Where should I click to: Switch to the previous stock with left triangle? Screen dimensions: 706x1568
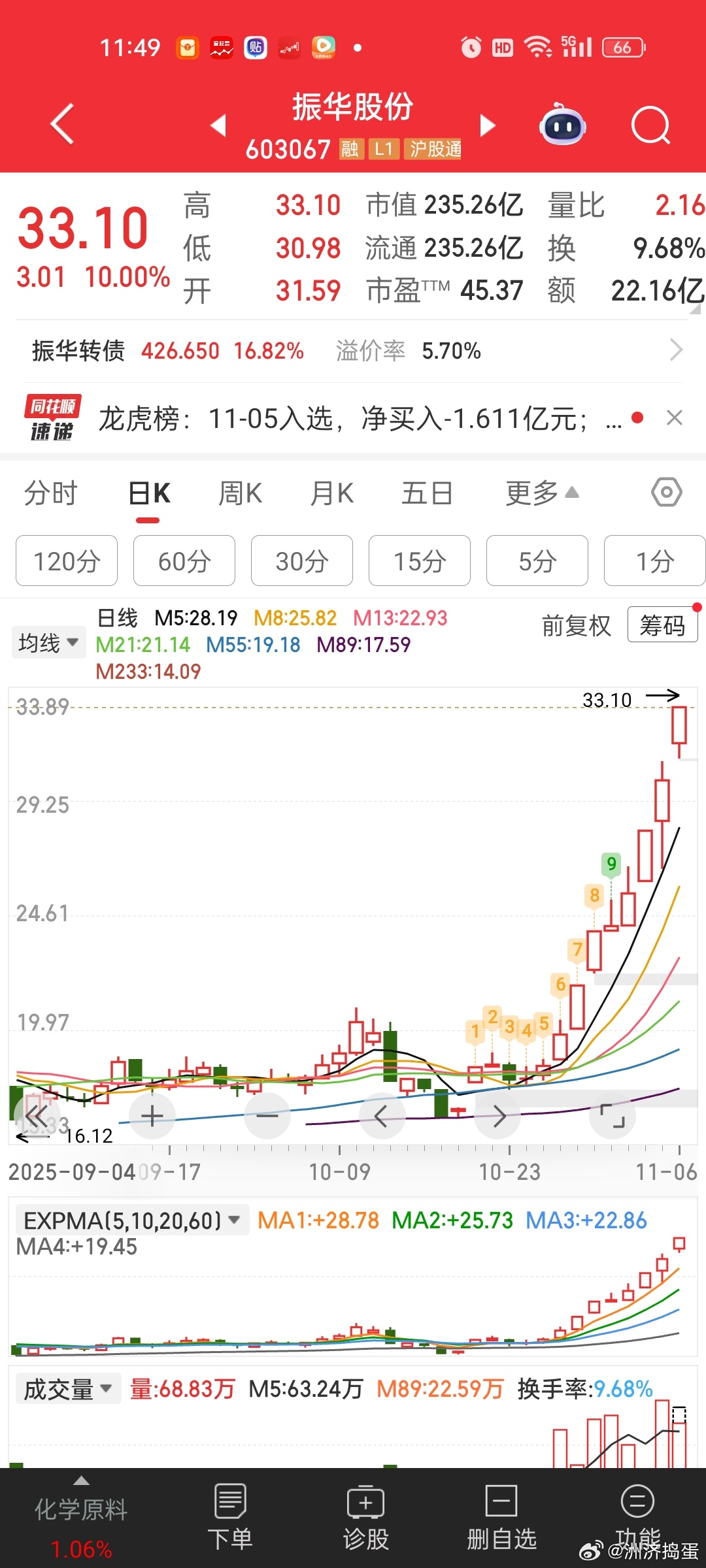(x=219, y=125)
